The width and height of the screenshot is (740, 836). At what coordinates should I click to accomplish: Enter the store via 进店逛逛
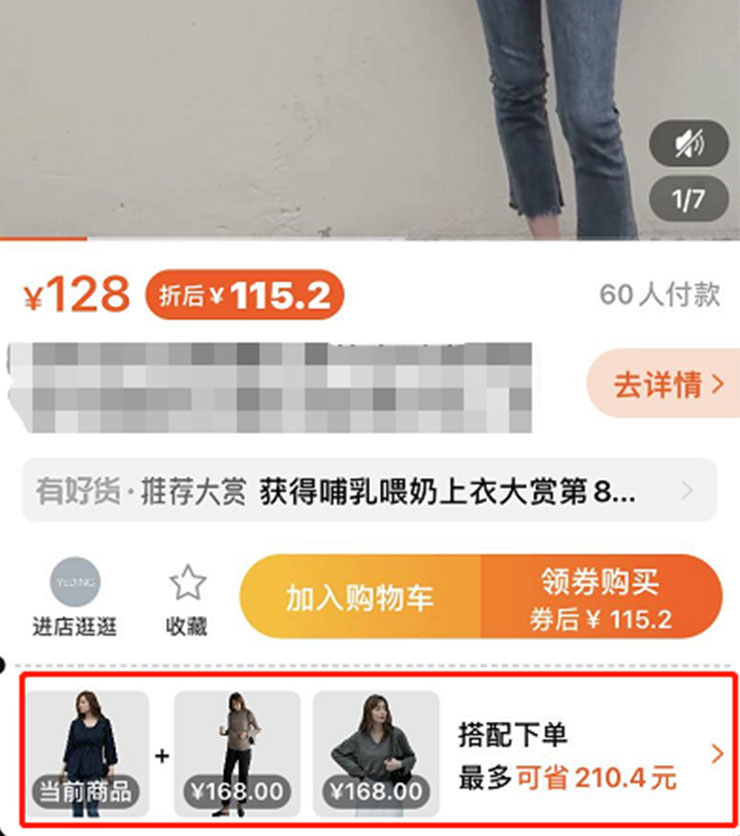(75, 597)
